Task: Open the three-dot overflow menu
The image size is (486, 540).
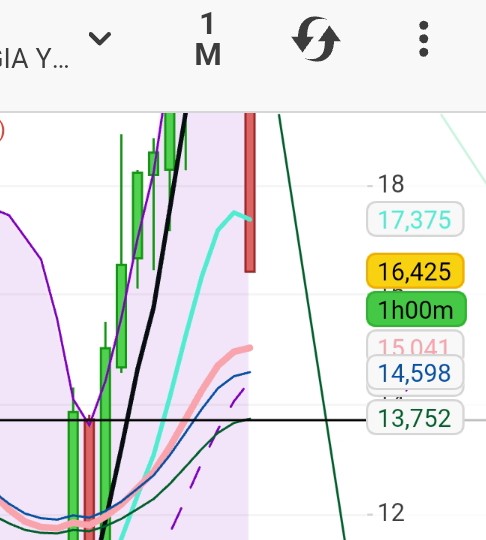Action: click(424, 39)
